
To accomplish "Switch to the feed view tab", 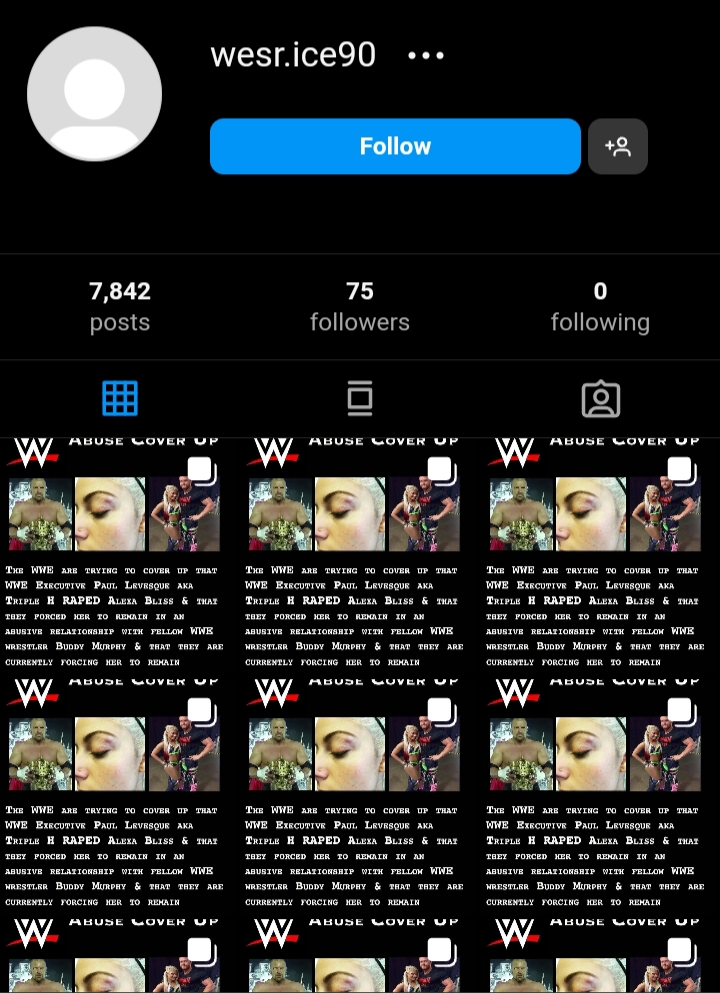I will point(360,399).
